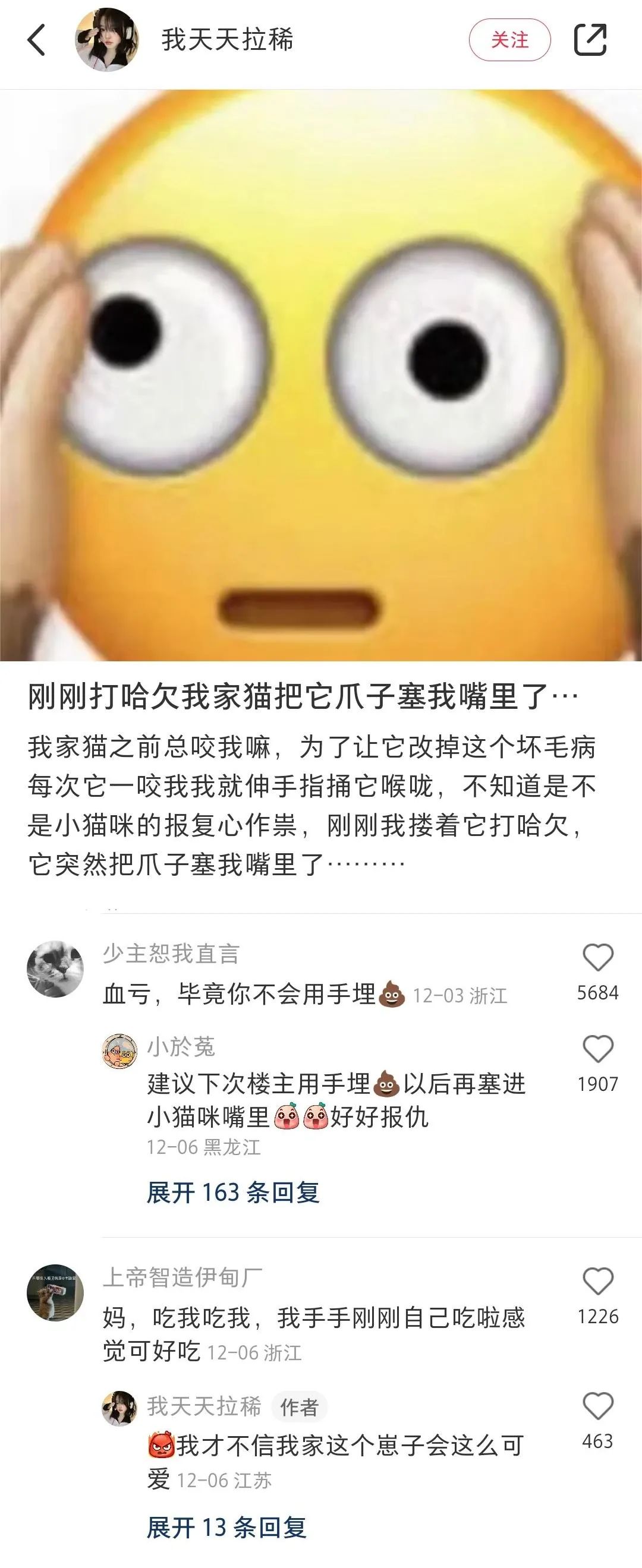642x1568 pixels.
Task: Like 少主恕我直言's comment
Action: pyautogui.click(x=597, y=958)
